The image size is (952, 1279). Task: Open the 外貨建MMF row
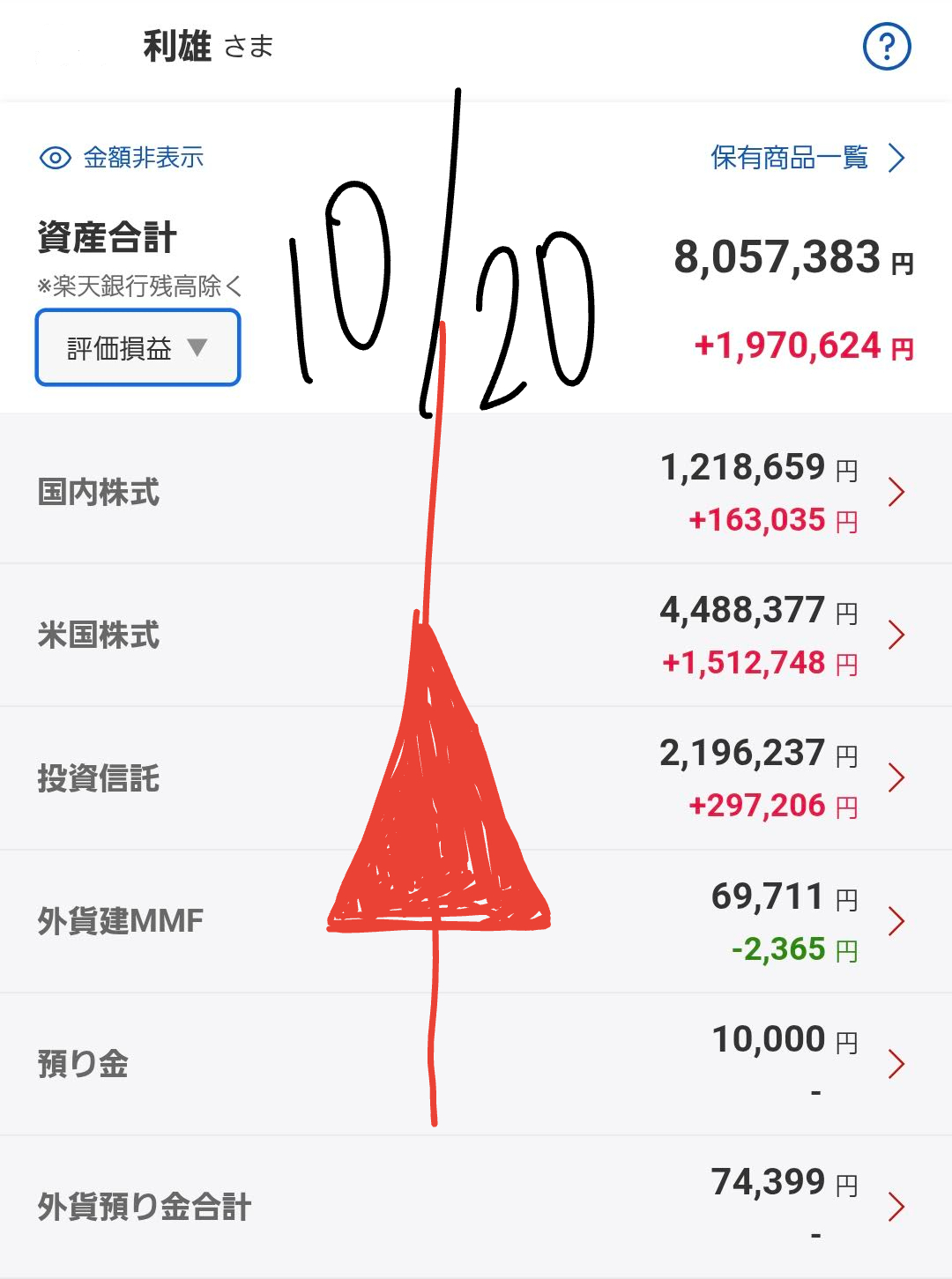click(476, 922)
